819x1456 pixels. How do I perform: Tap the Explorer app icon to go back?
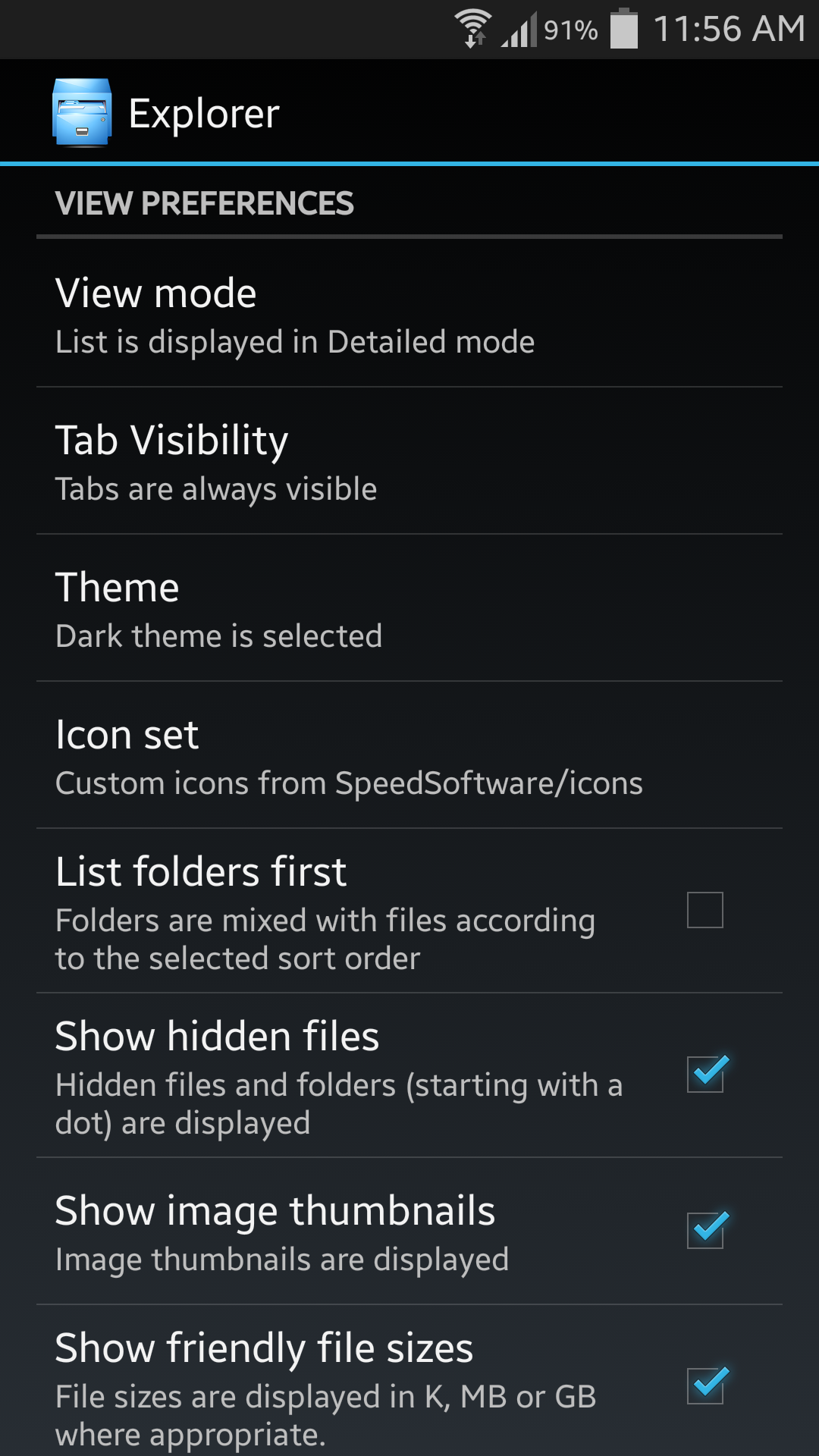[x=82, y=112]
